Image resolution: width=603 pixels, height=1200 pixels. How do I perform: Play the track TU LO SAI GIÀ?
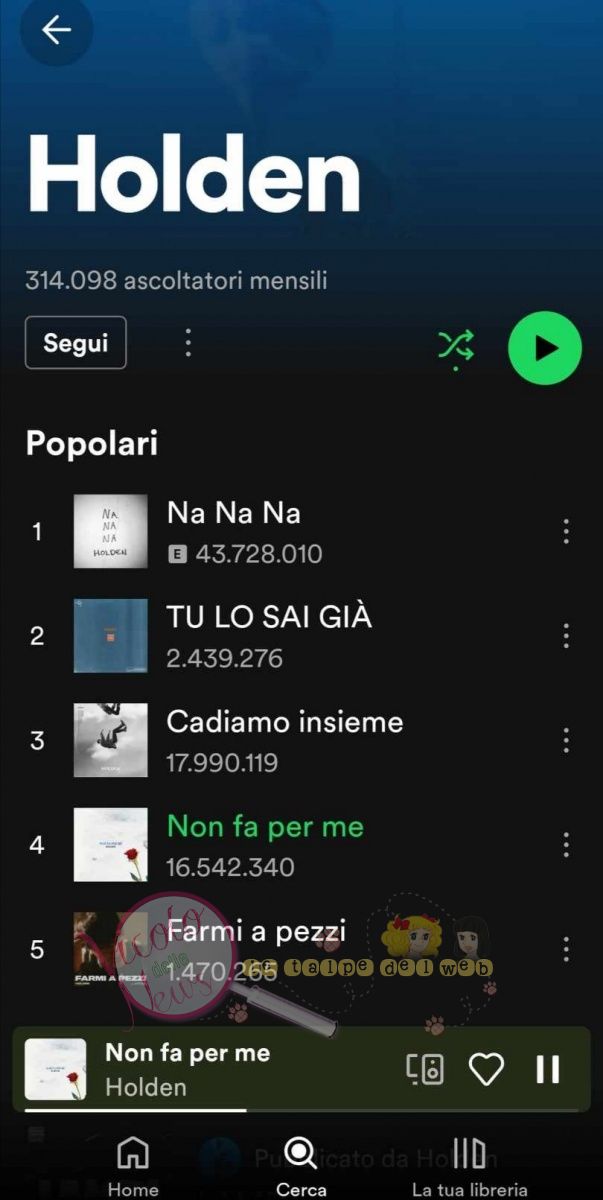click(269, 618)
